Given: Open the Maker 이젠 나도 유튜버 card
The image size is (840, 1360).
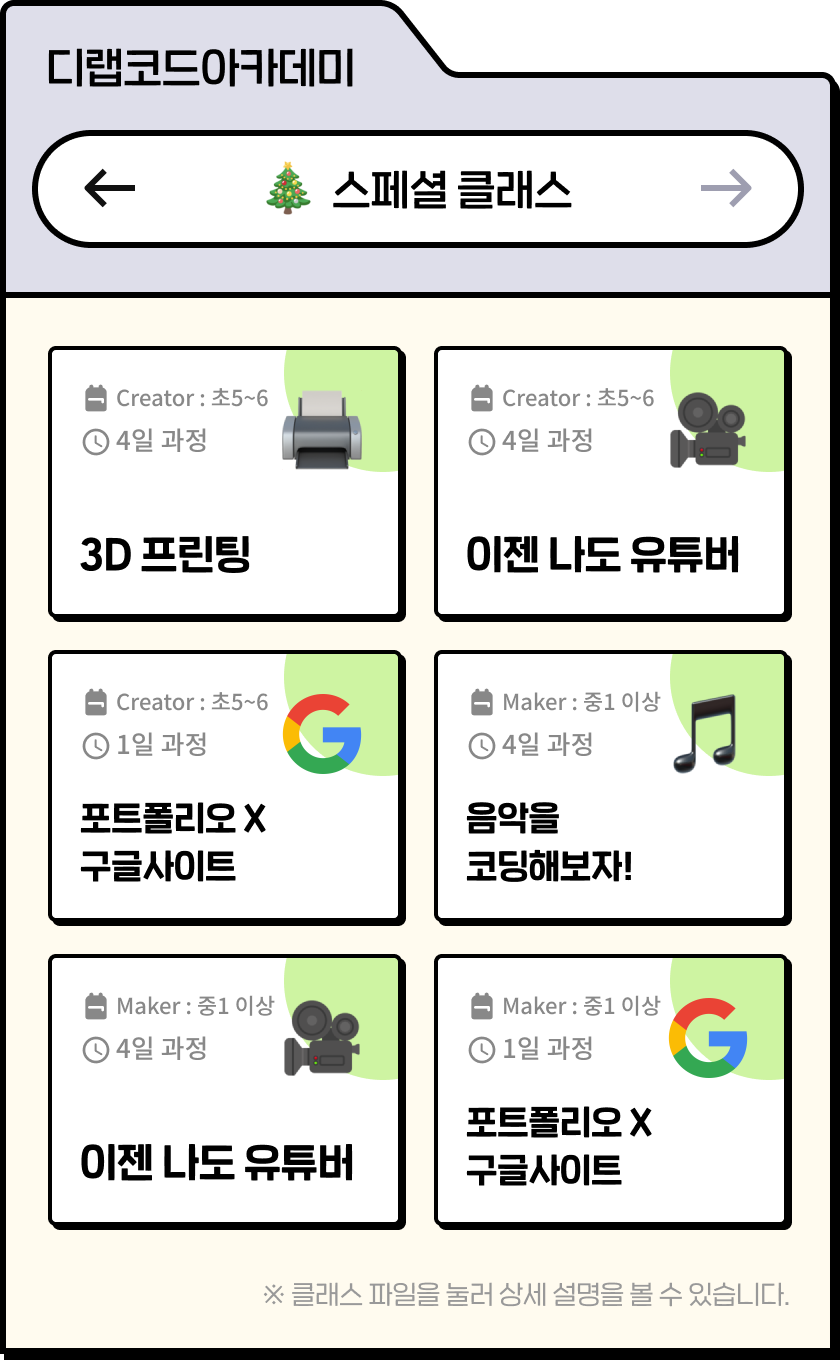Looking at the screenshot, I should pyautogui.click(x=225, y=1090).
